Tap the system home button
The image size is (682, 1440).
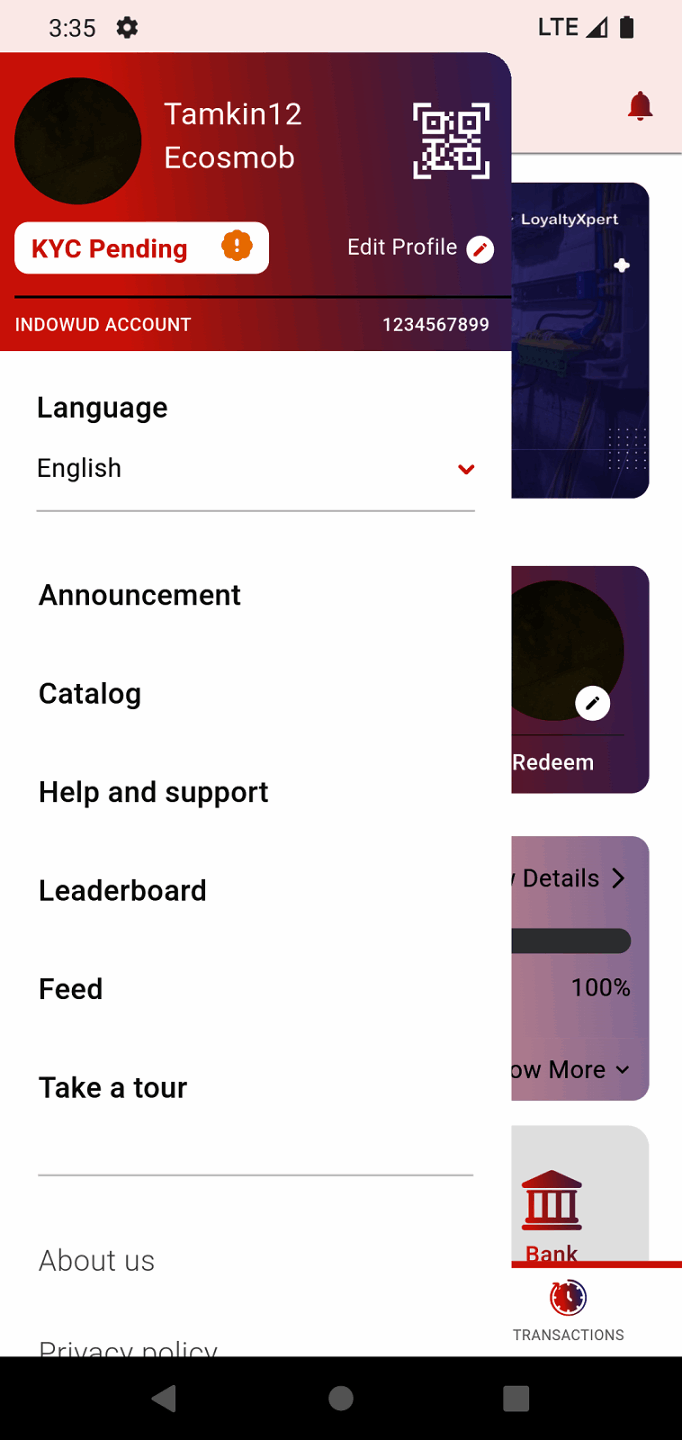coord(341,1398)
